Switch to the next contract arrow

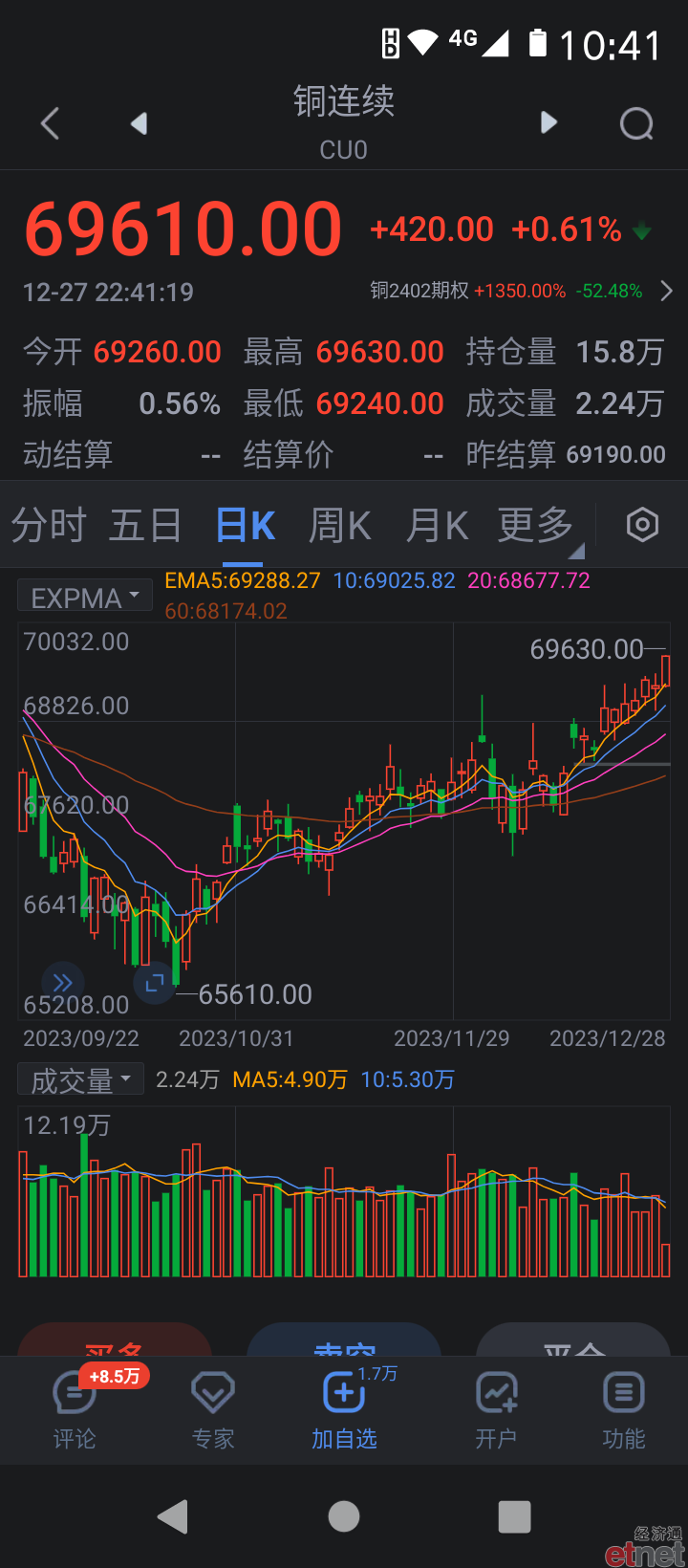(548, 122)
